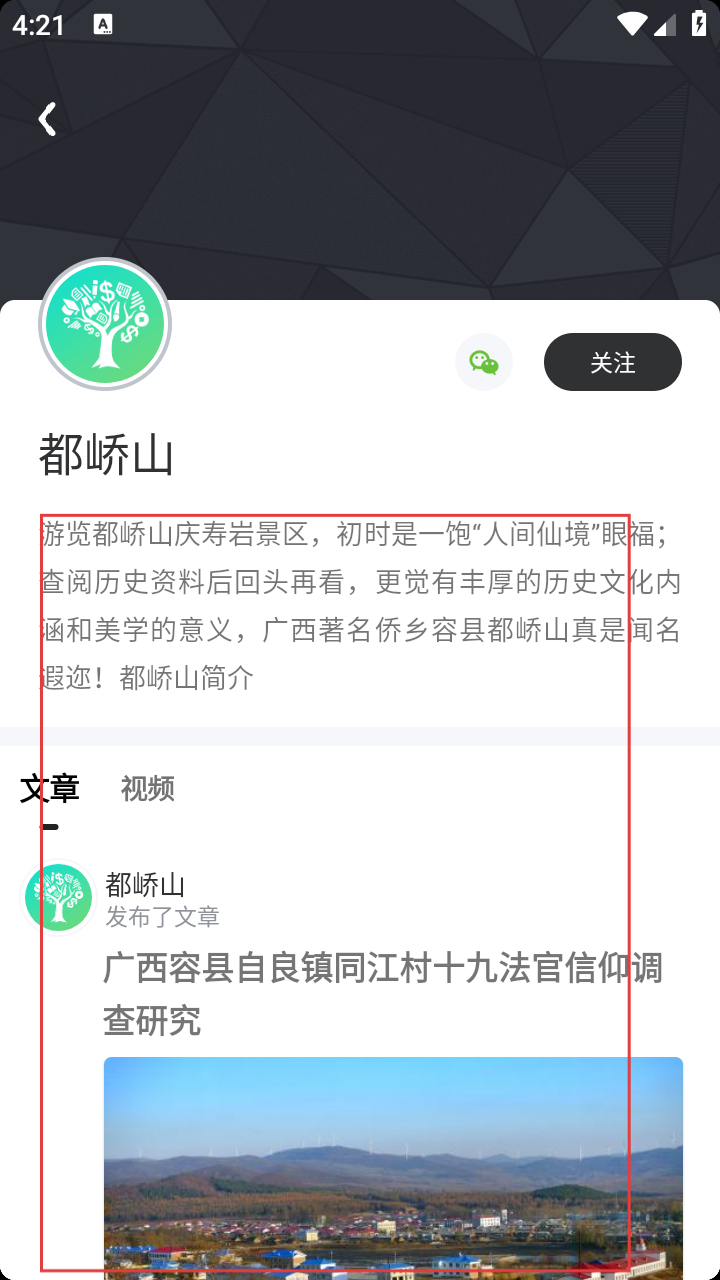Follow 都峤山 with the 关注 button
Viewport: 720px width, 1280px height.
click(x=612, y=362)
